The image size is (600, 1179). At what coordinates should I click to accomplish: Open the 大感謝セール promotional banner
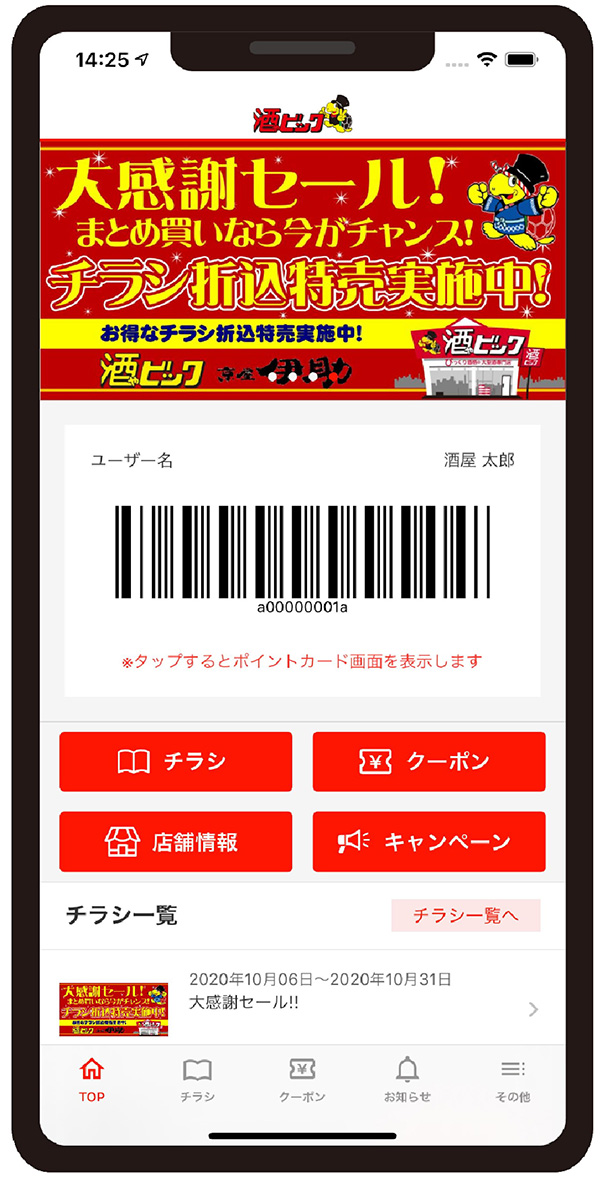pyautogui.click(x=302, y=268)
